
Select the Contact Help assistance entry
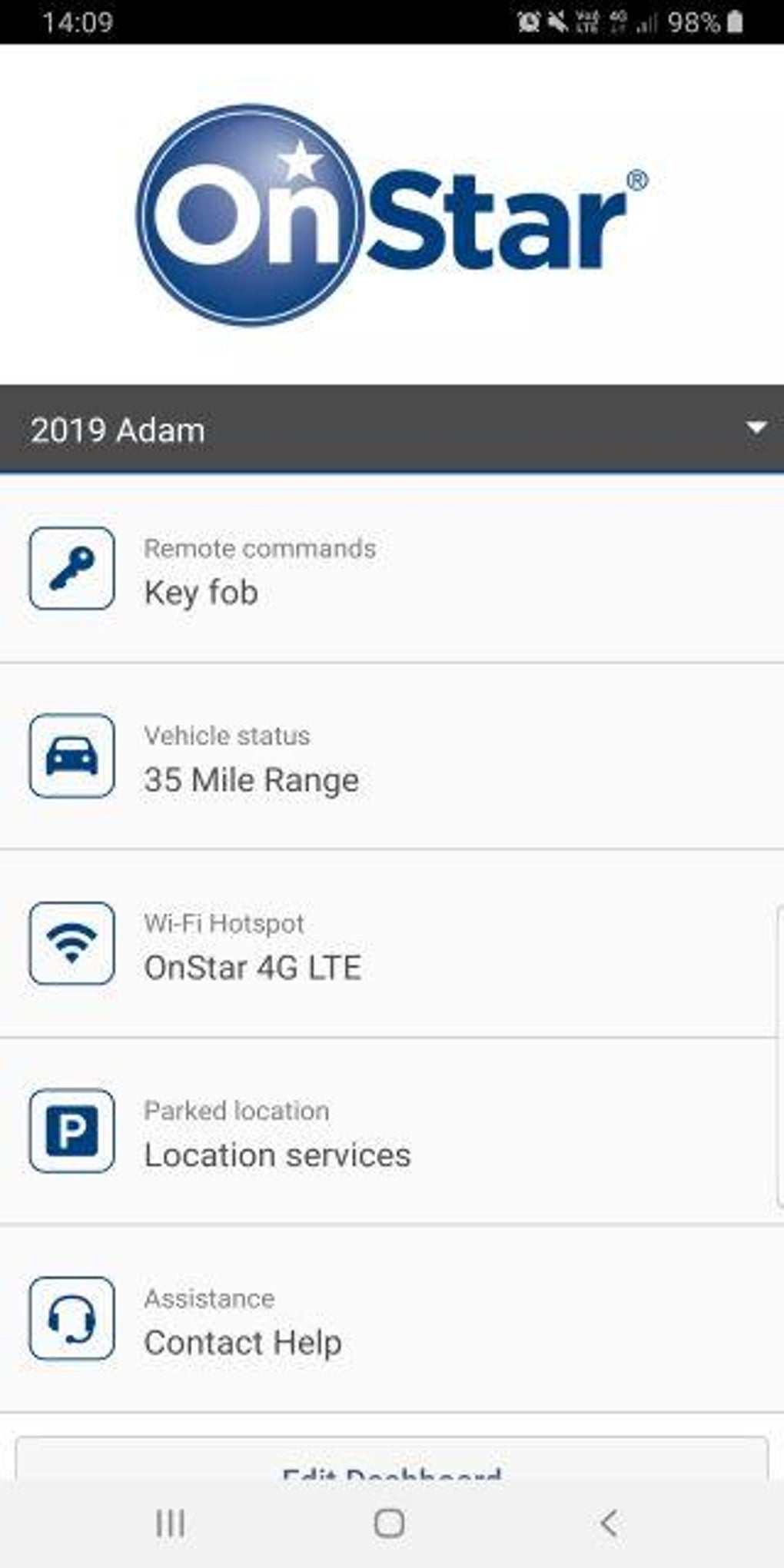243,1340
